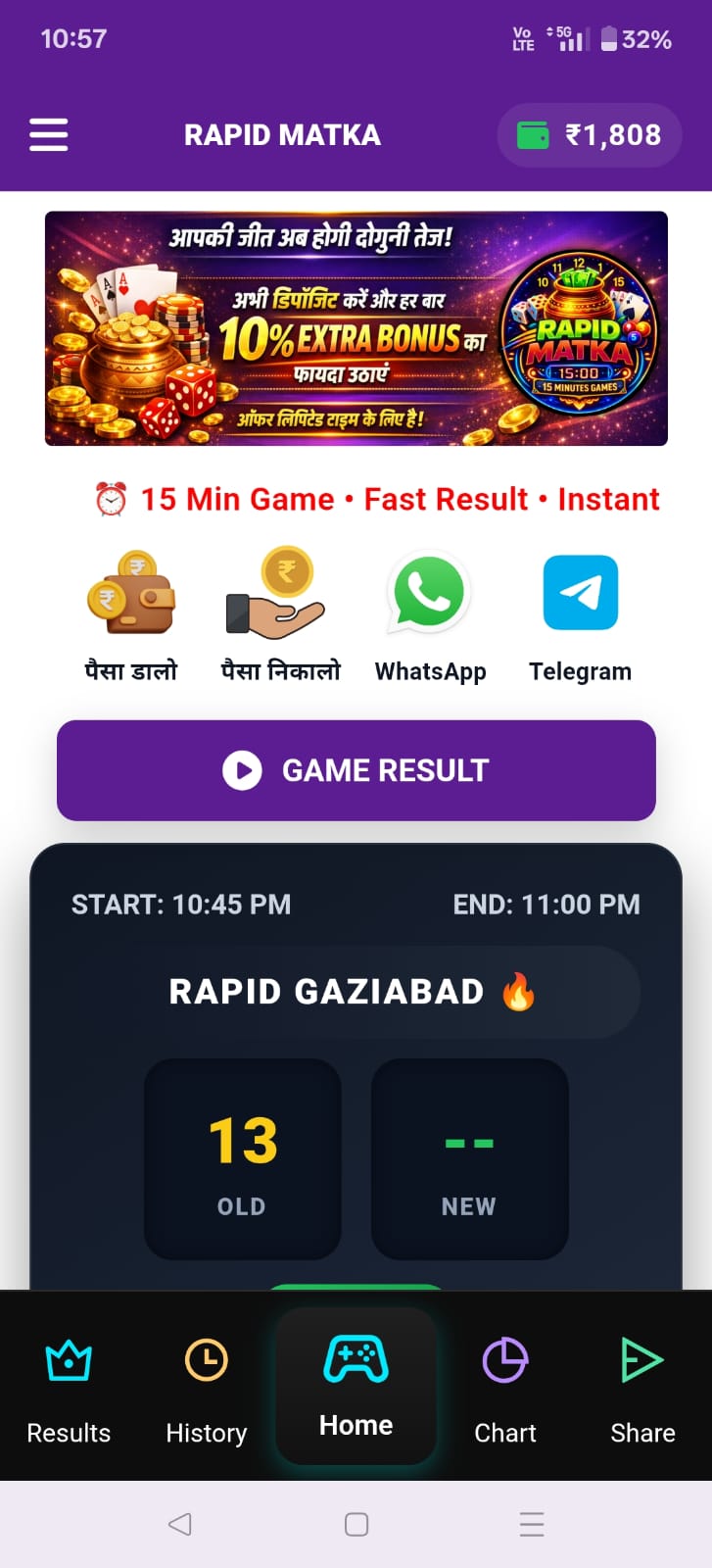This screenshot has height=1568, width=712.
Task: Open the hamburger drawer menu
Action: point(49,135)
